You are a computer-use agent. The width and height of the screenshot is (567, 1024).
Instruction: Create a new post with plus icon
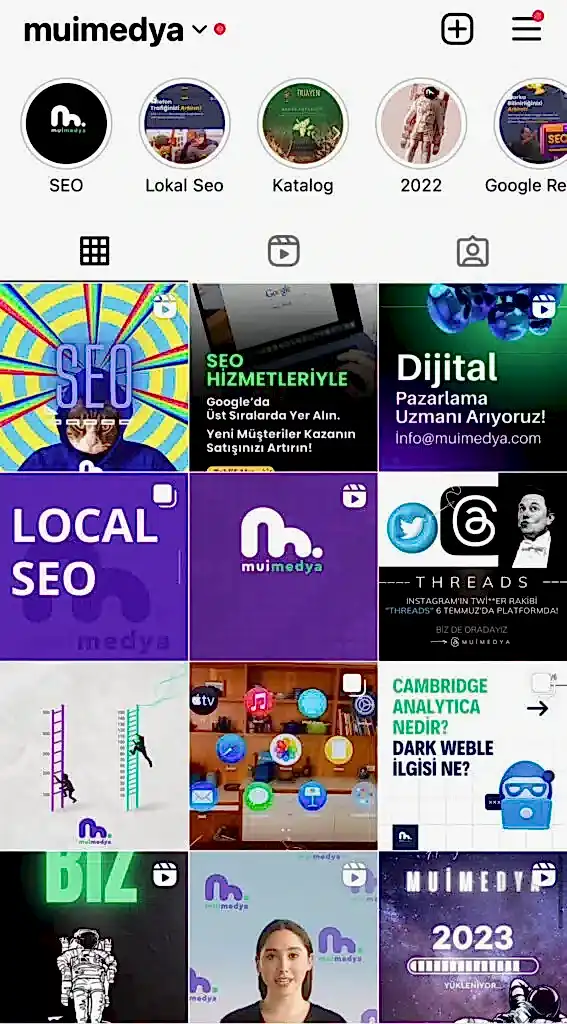(457, 29)
